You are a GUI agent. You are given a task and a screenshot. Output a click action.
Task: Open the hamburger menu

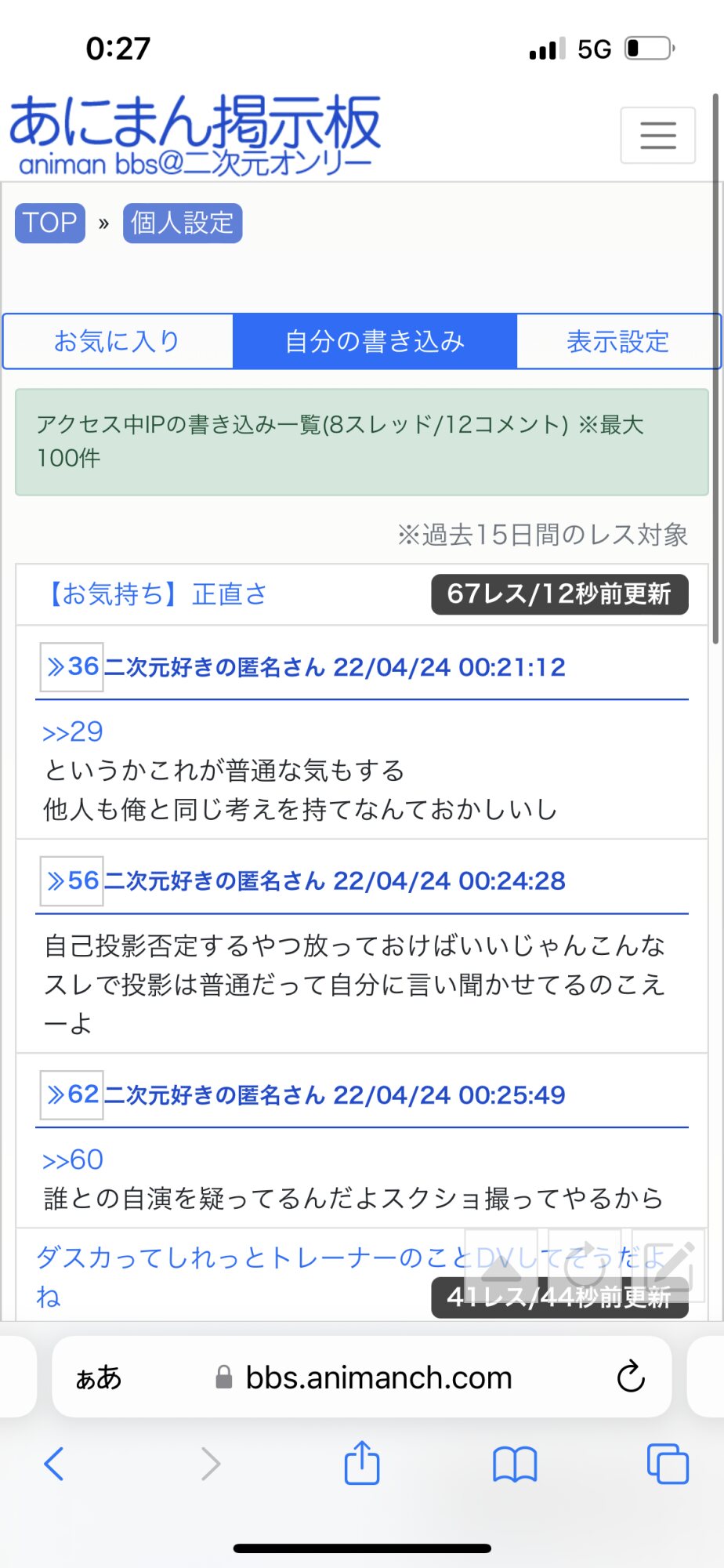(657, 135)
